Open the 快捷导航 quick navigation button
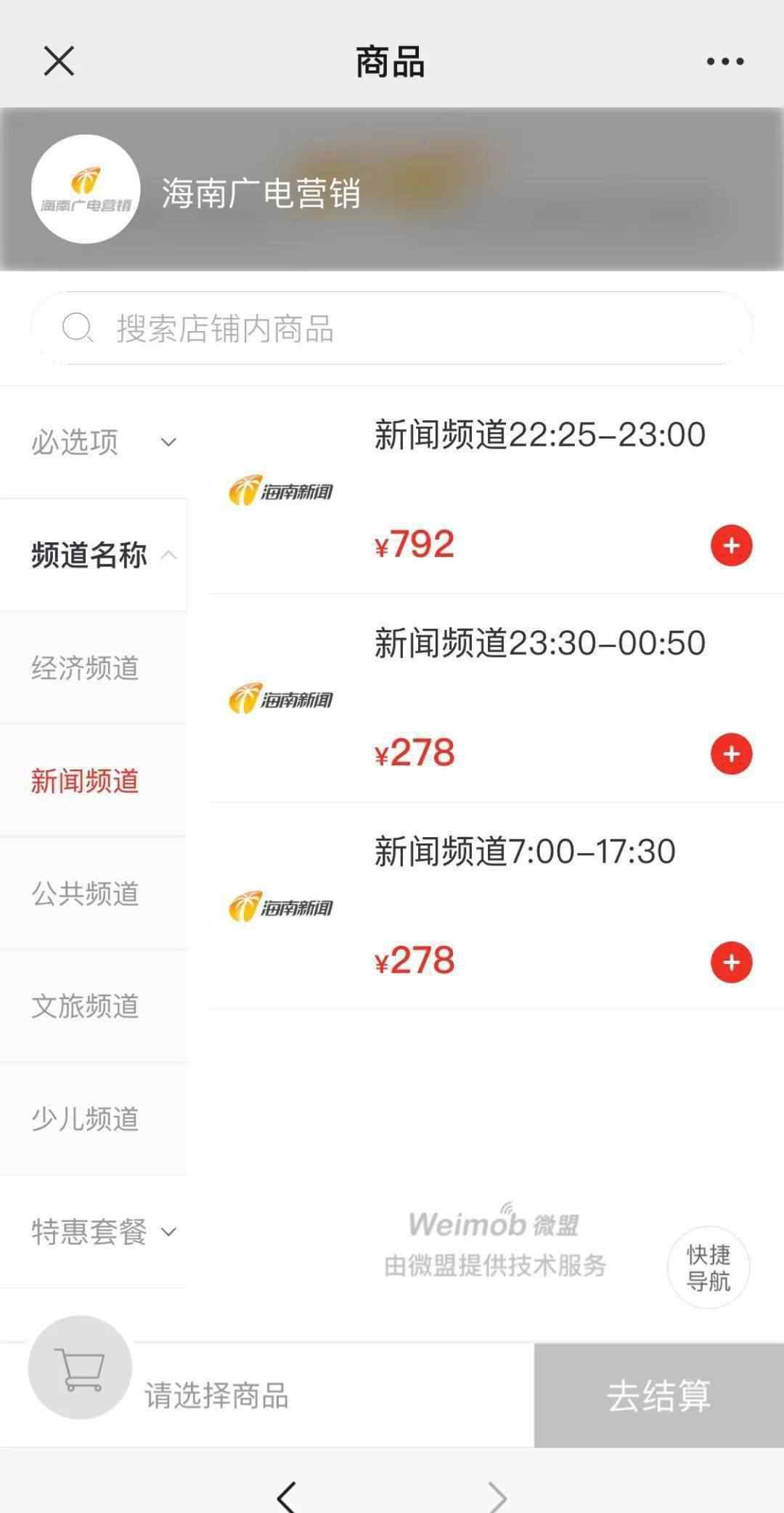784x1513 pixels. [x=709, y=1267]
